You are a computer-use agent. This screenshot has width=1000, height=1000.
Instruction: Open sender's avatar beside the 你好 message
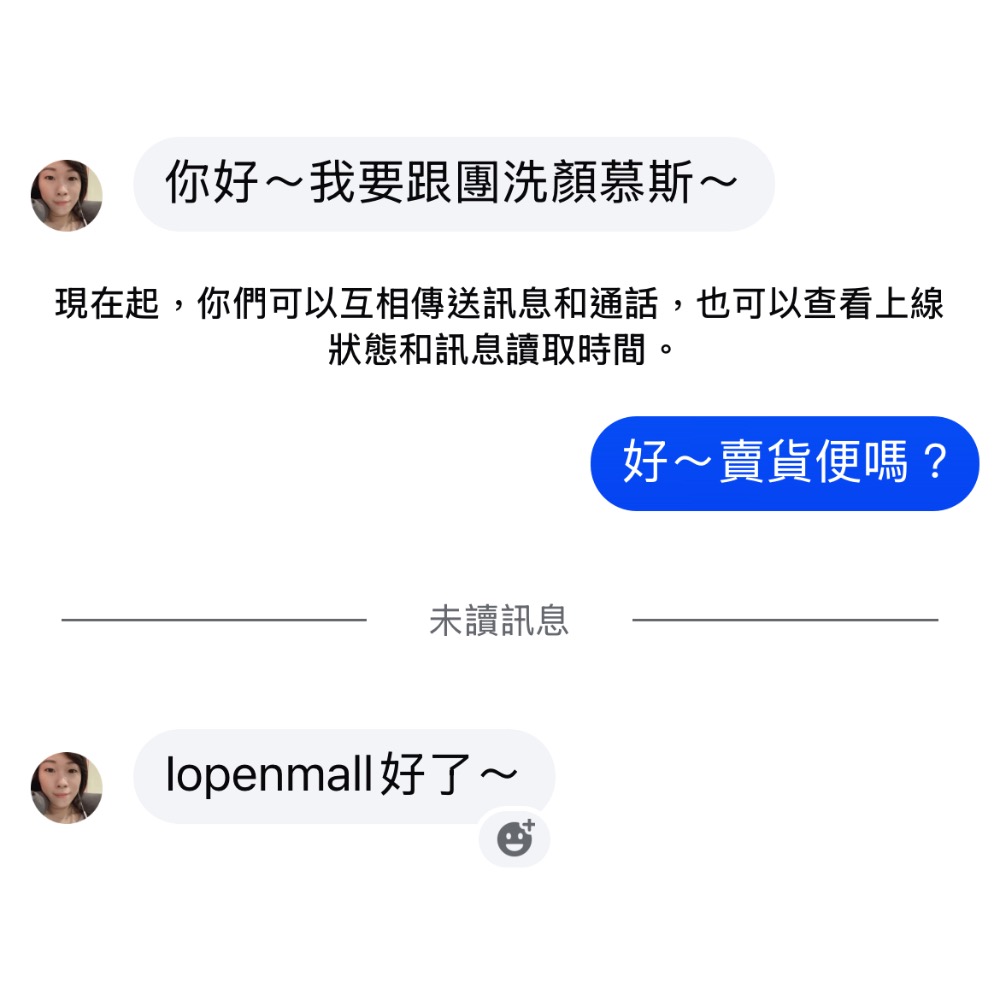pyautogui.click(x=66, y=195)
